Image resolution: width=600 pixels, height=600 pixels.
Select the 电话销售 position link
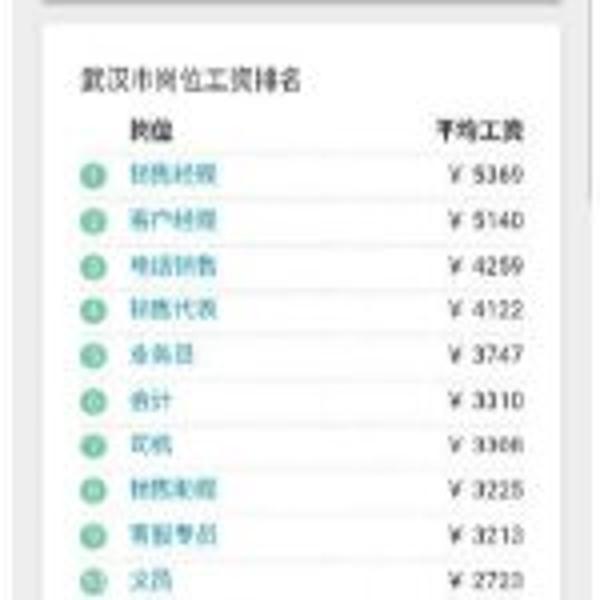tap(173, 266)
